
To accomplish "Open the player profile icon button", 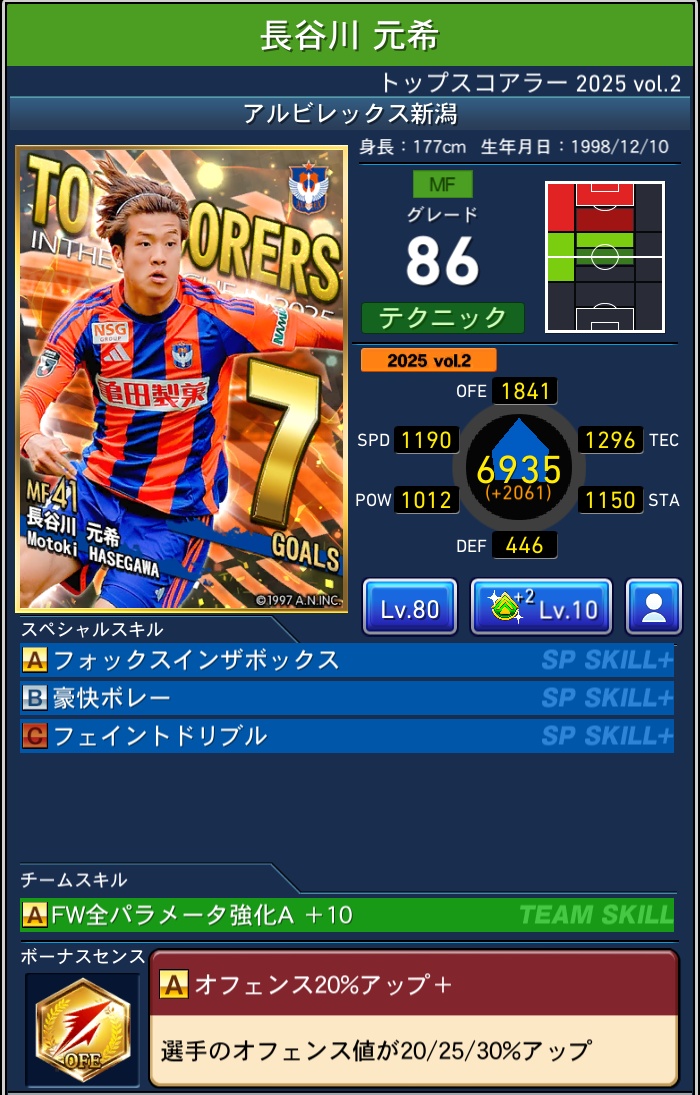I will (654, 607).
